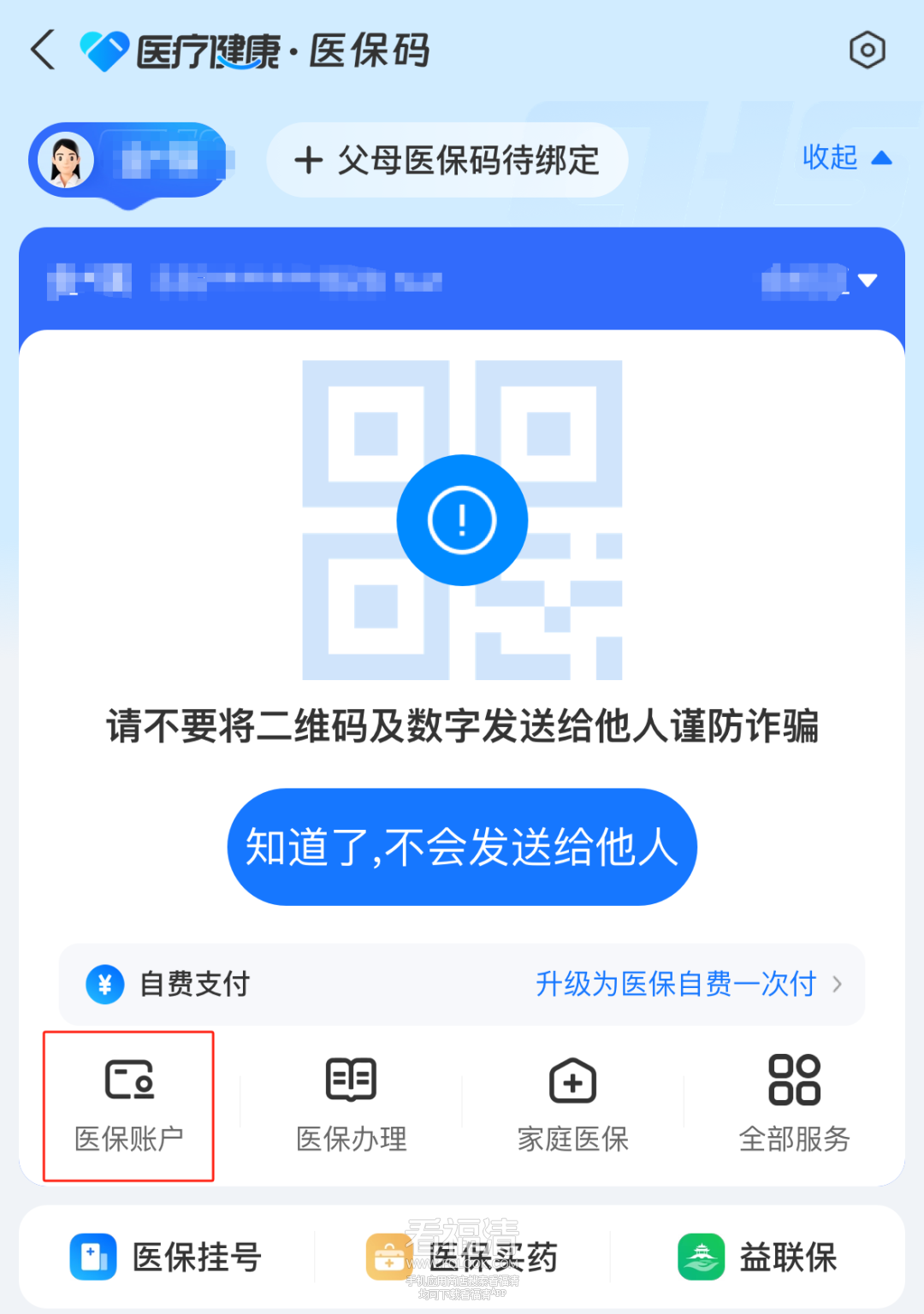Select the current user's profile chip
This screenshot has height=1314, width=924.
[x=130, y=161]
